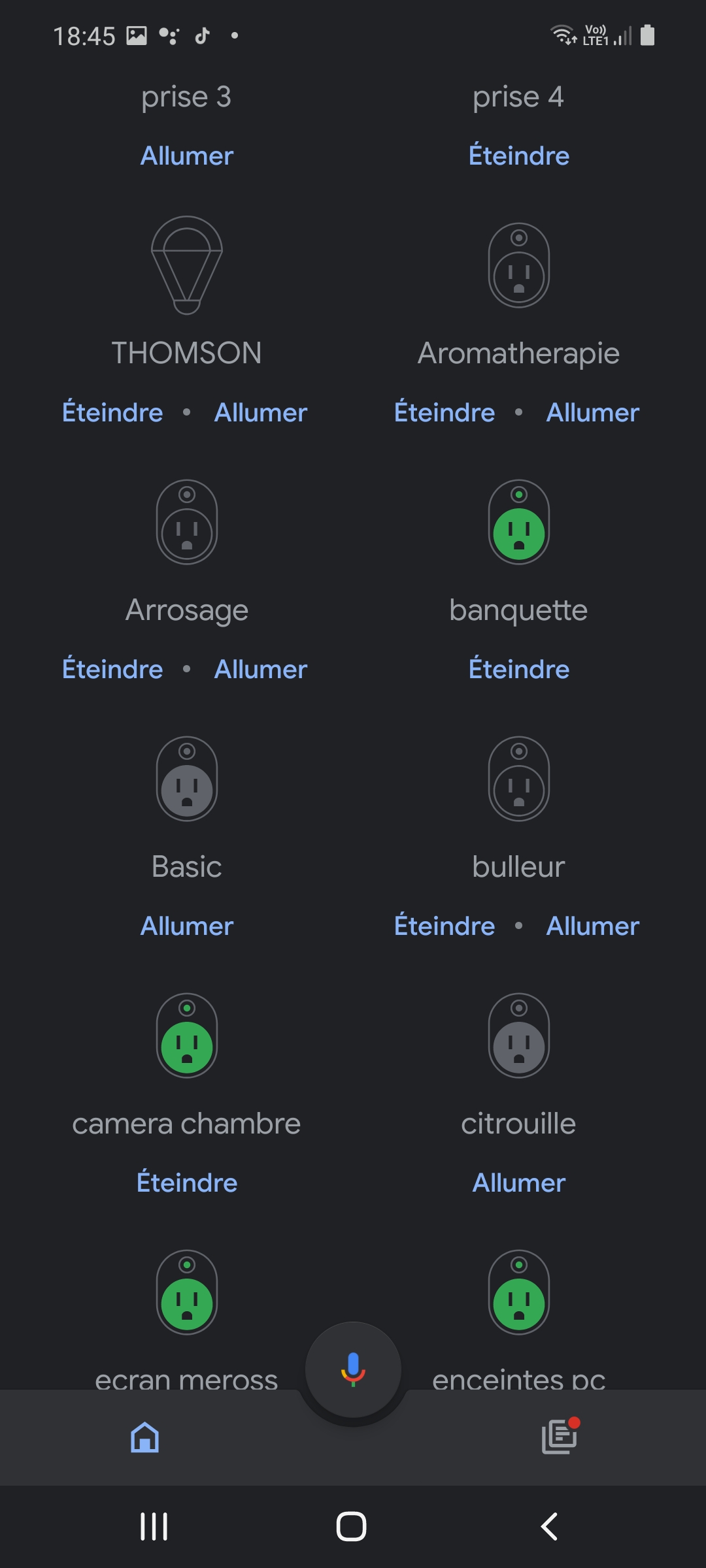Viewport: 706px width, 1568px height.
Task: Tap Allumer under Arrosage
Action: [261, 669]
